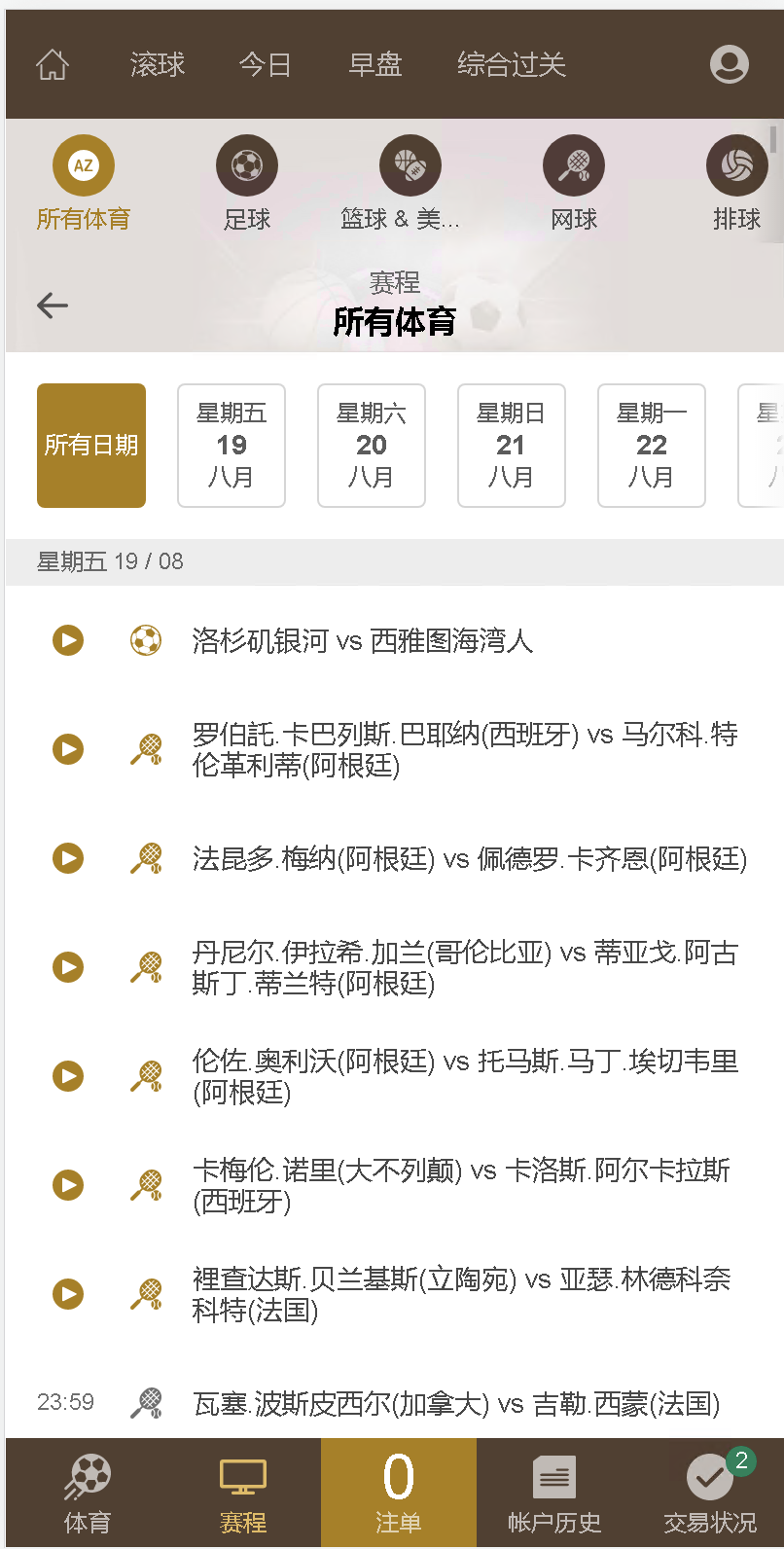This screenshot has height=1549, width=784.
Task: Go back using the left arrow
Action: pyautogui.click(x=52, y=305)
